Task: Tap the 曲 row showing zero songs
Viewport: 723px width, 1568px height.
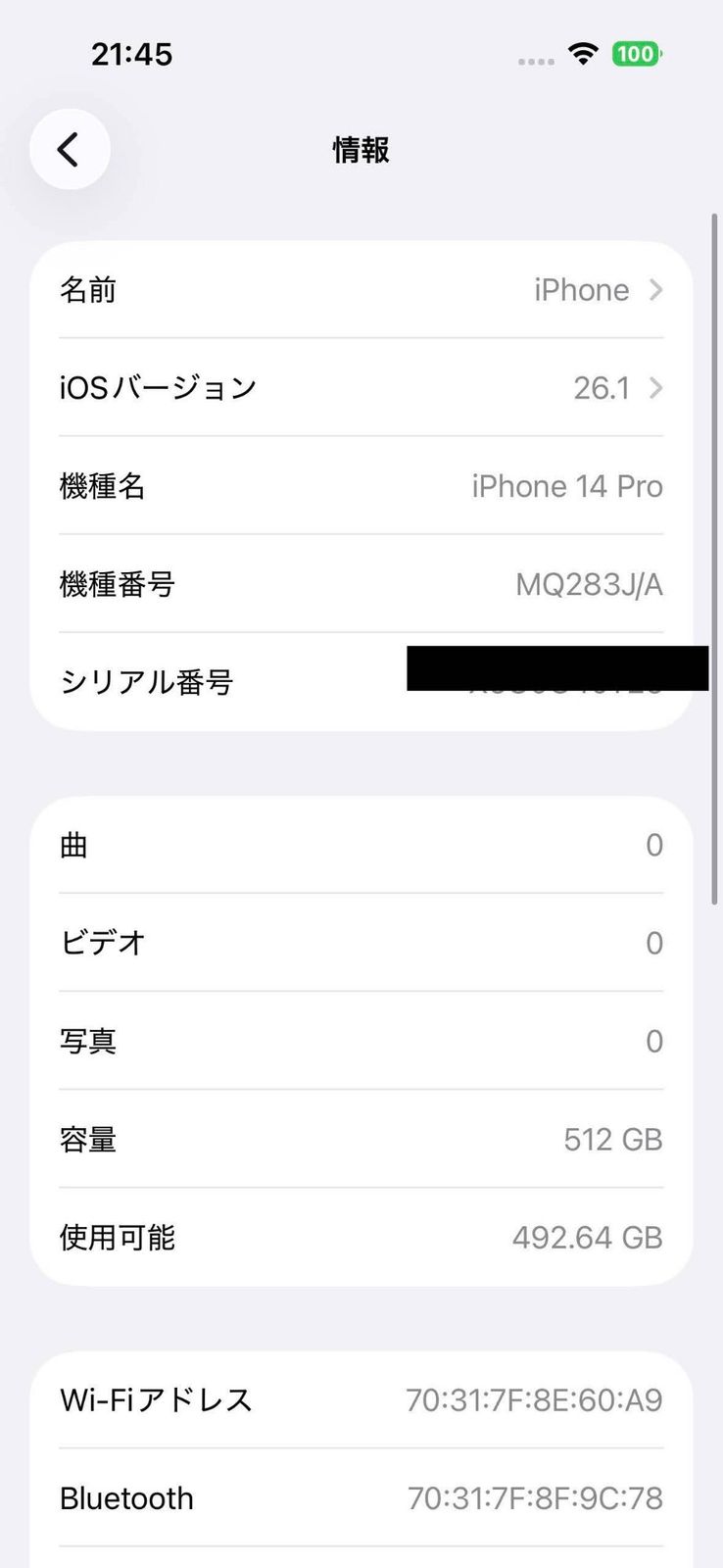Action: [x=361, y=845]
